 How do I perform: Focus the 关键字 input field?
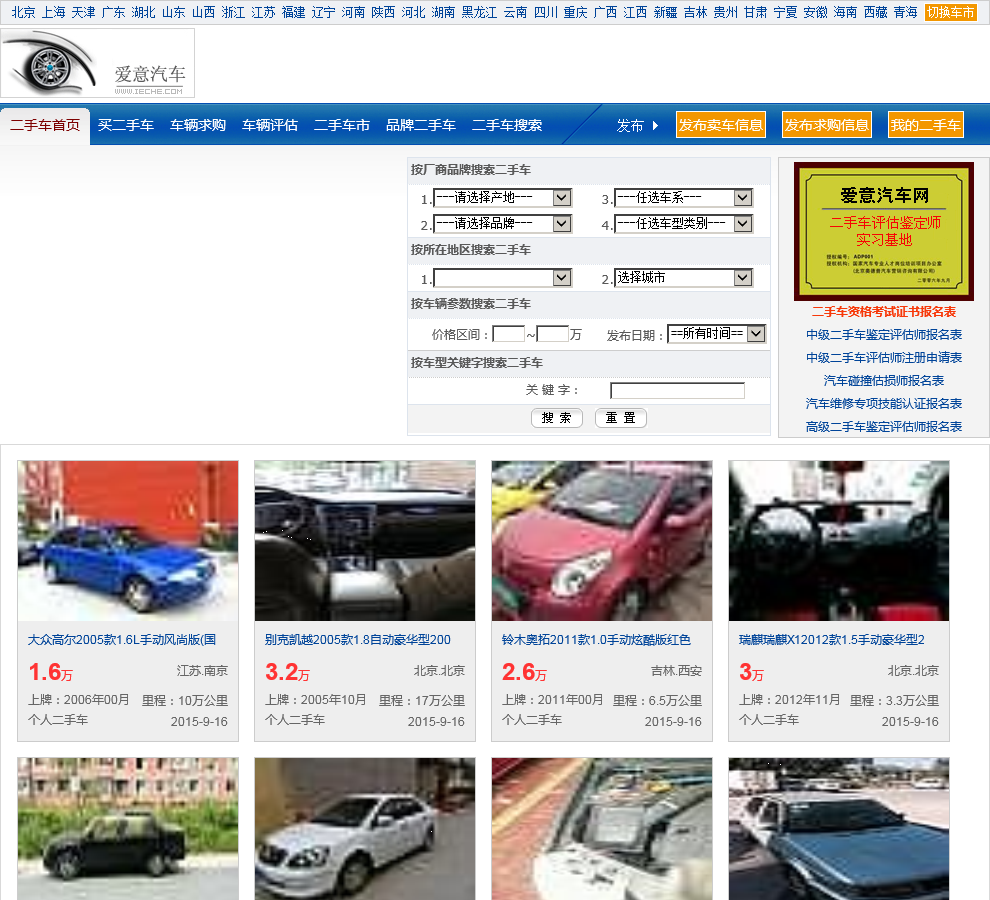[677, 391]
